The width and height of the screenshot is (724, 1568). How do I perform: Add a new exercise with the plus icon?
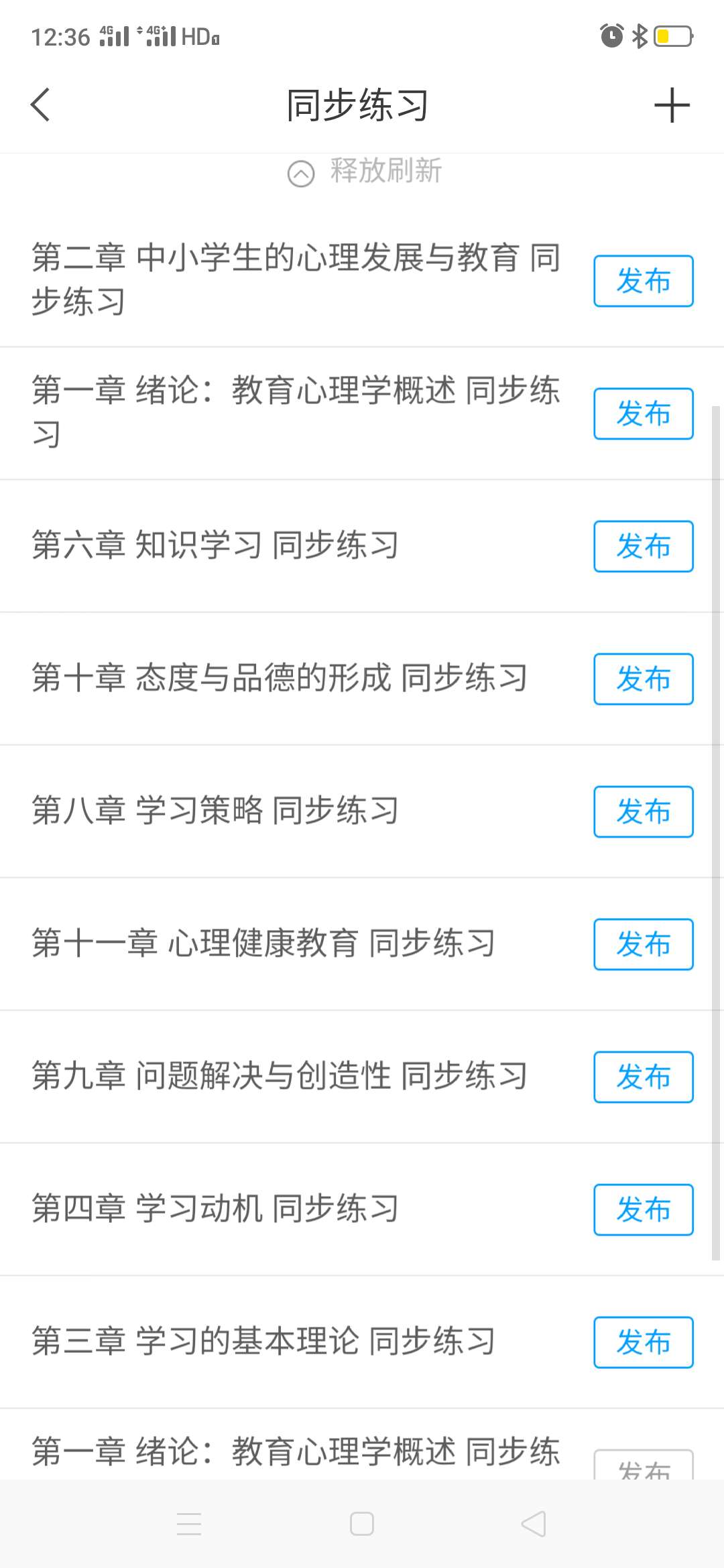coord(672,105)
